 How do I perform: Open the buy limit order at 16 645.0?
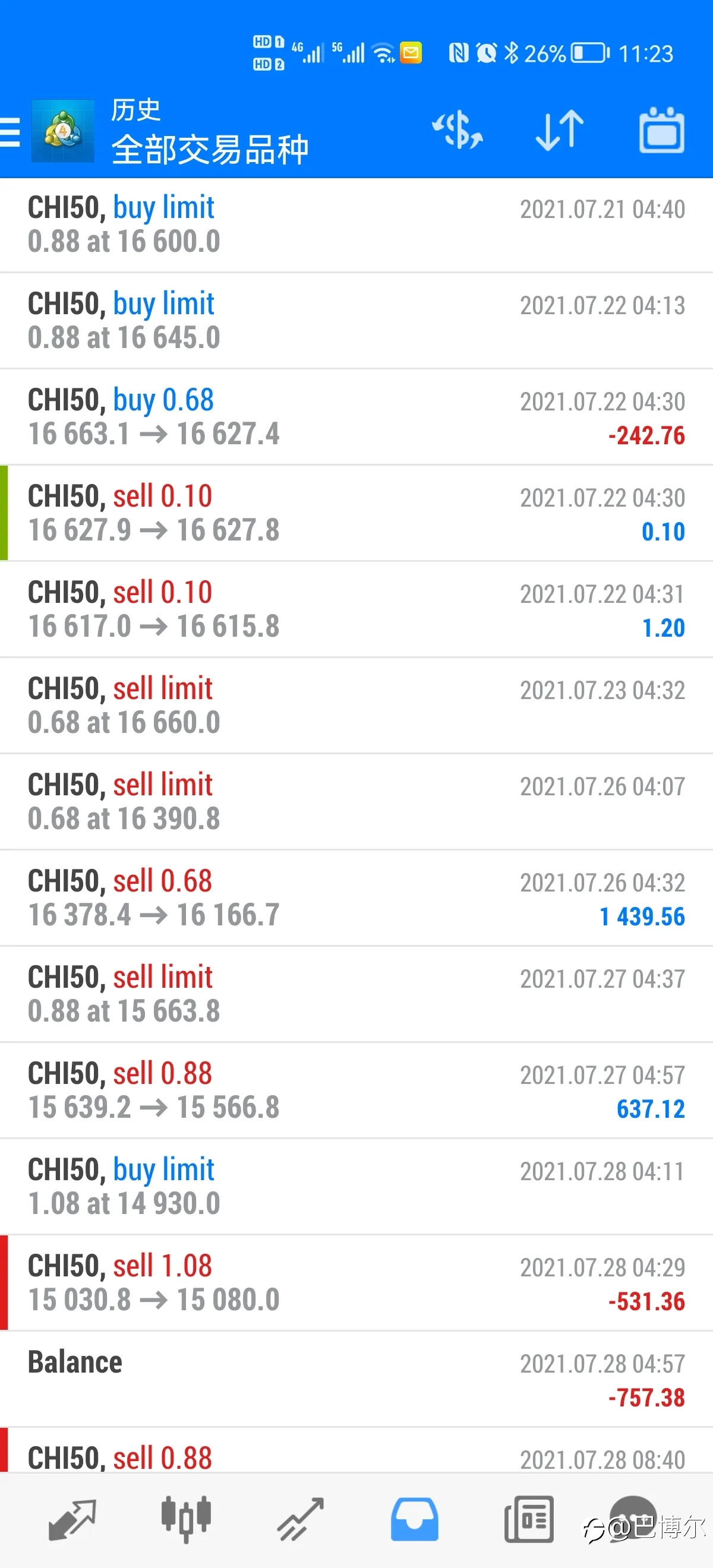coord(356,321)
